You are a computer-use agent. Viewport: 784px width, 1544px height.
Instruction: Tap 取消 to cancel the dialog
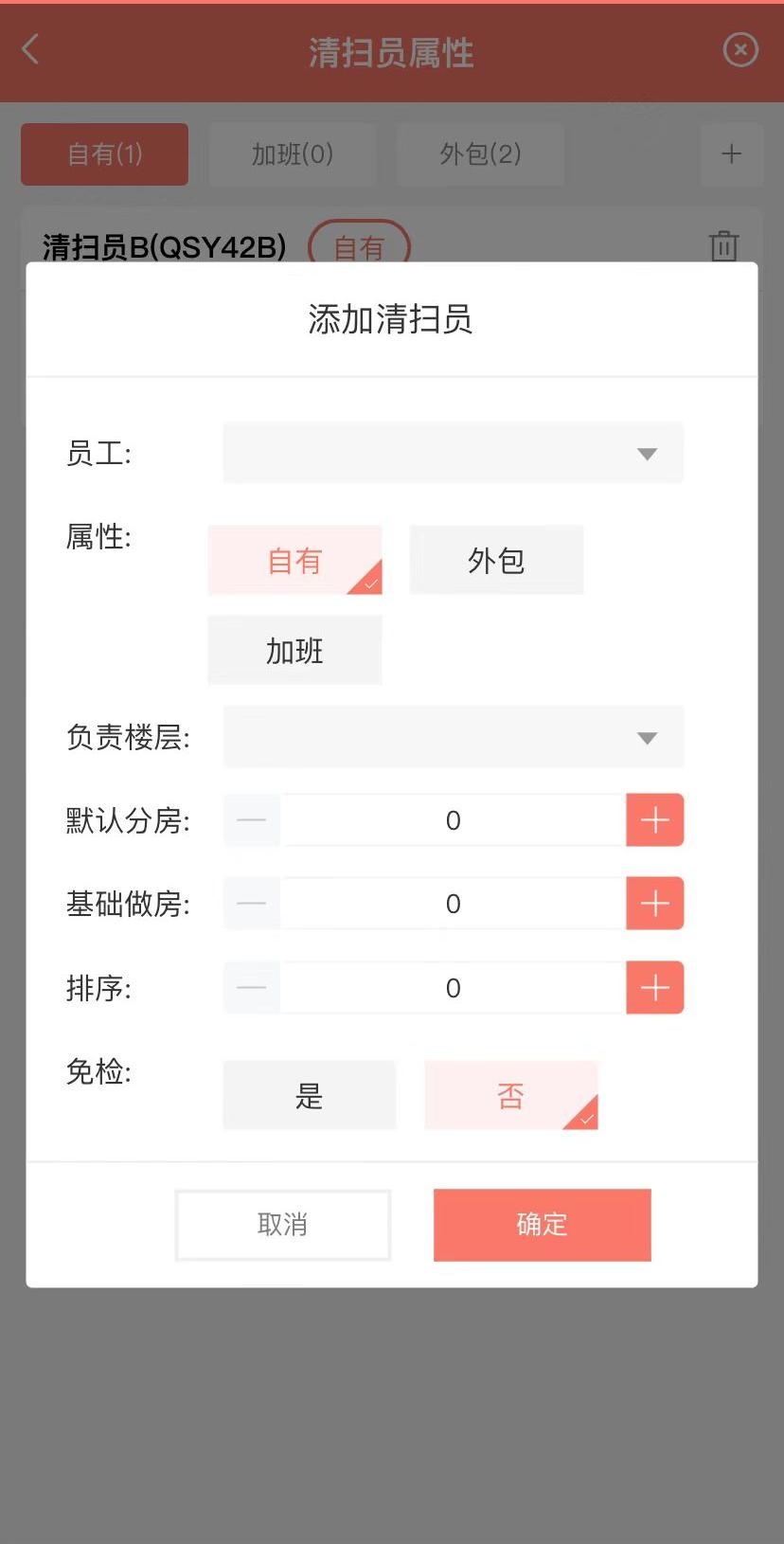[x=283, y=1225]
